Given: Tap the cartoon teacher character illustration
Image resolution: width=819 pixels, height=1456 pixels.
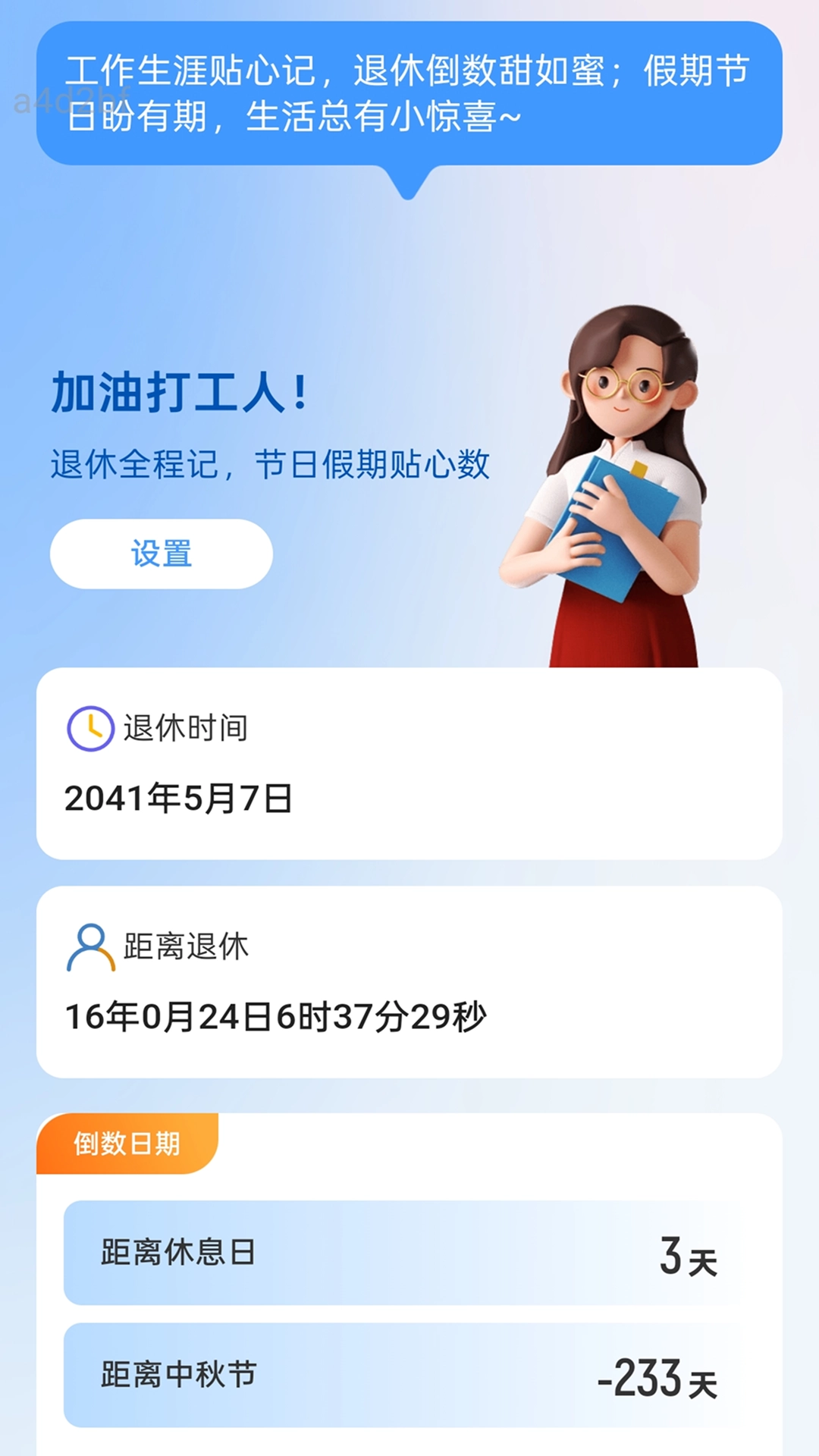Looking at the screenshot, I should (629, 470).
